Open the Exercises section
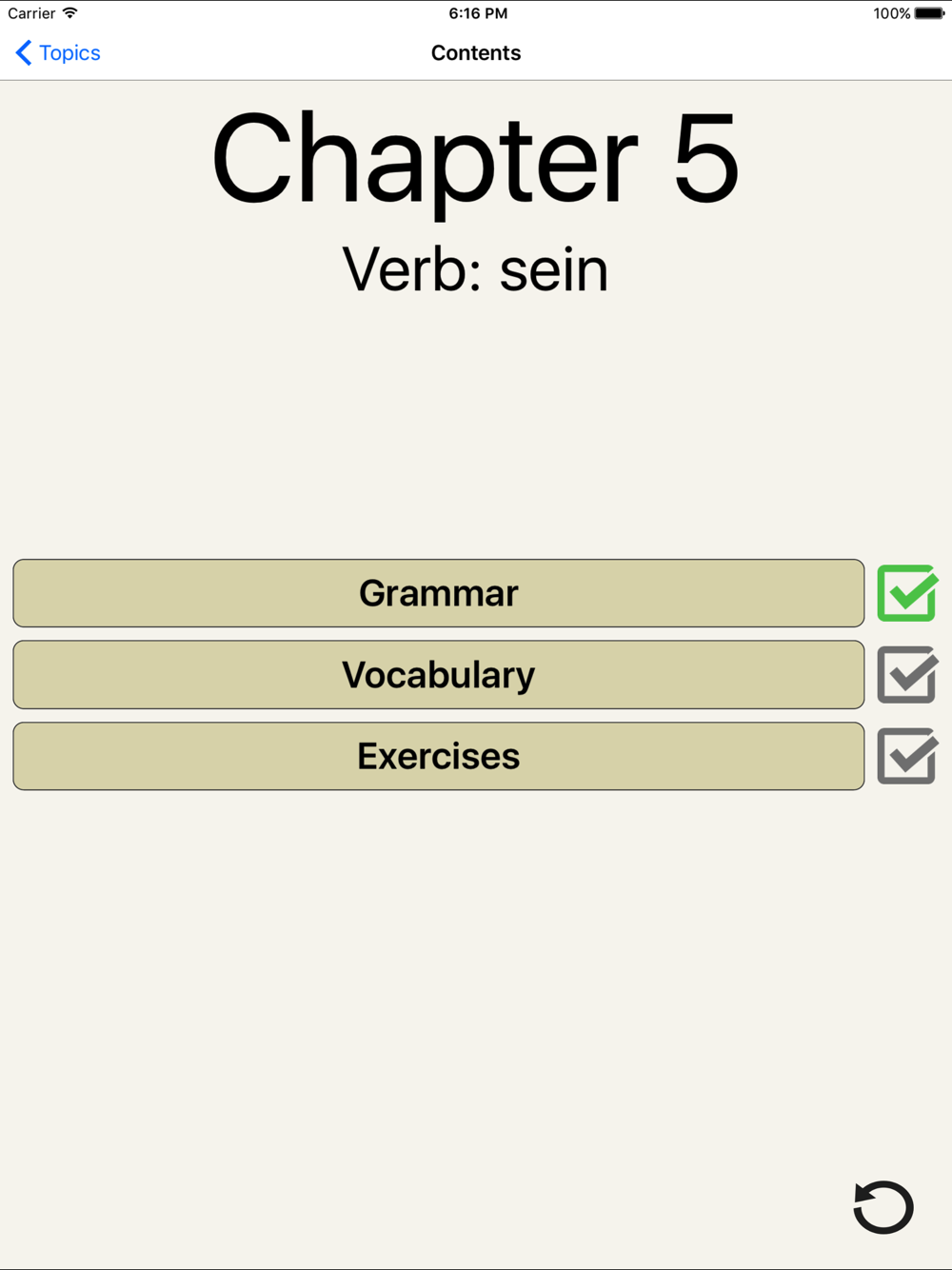The width and height of the screenshot is (952, 1270). click(439, 756)
